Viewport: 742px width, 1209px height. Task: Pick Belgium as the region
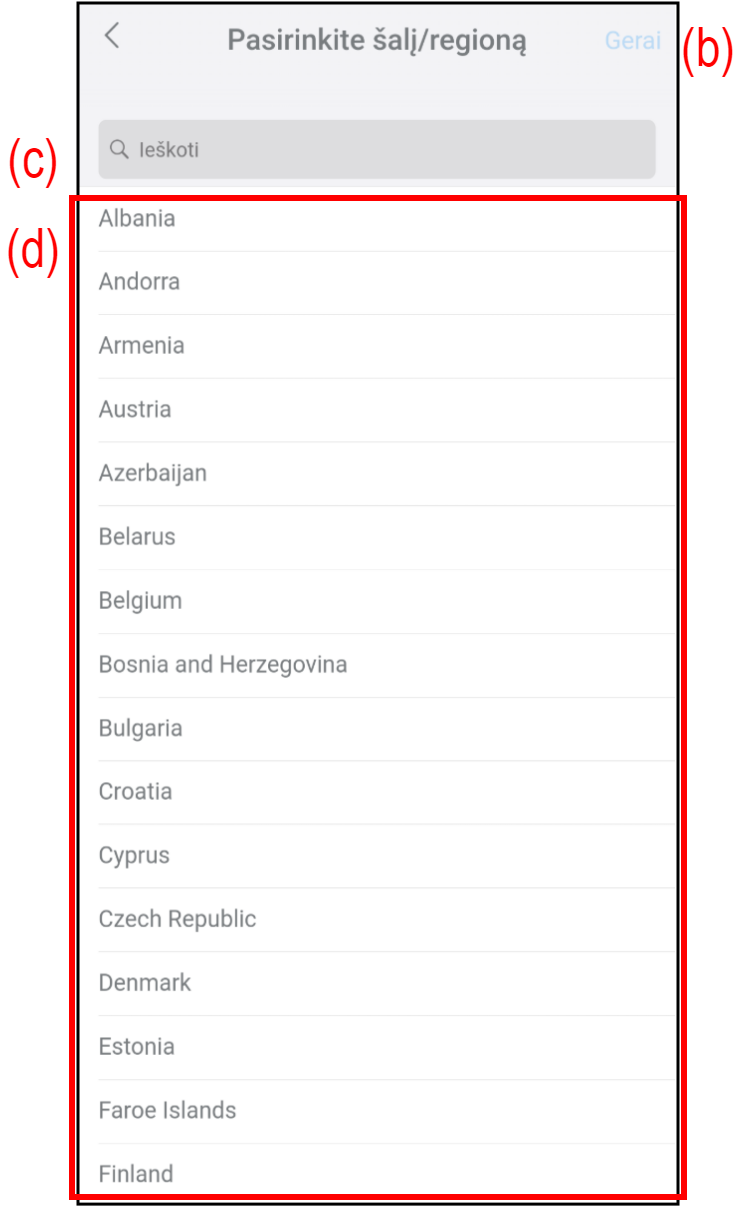[x=140, y=601]
